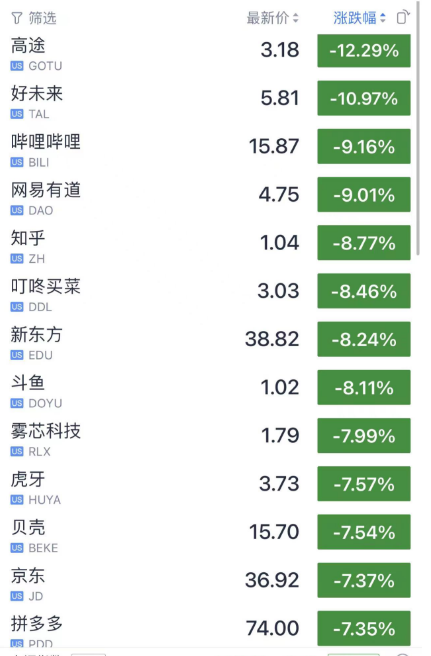431x656 pixels.
Task: Select the 拼多多 PDD stock
Action: [210, 628]
